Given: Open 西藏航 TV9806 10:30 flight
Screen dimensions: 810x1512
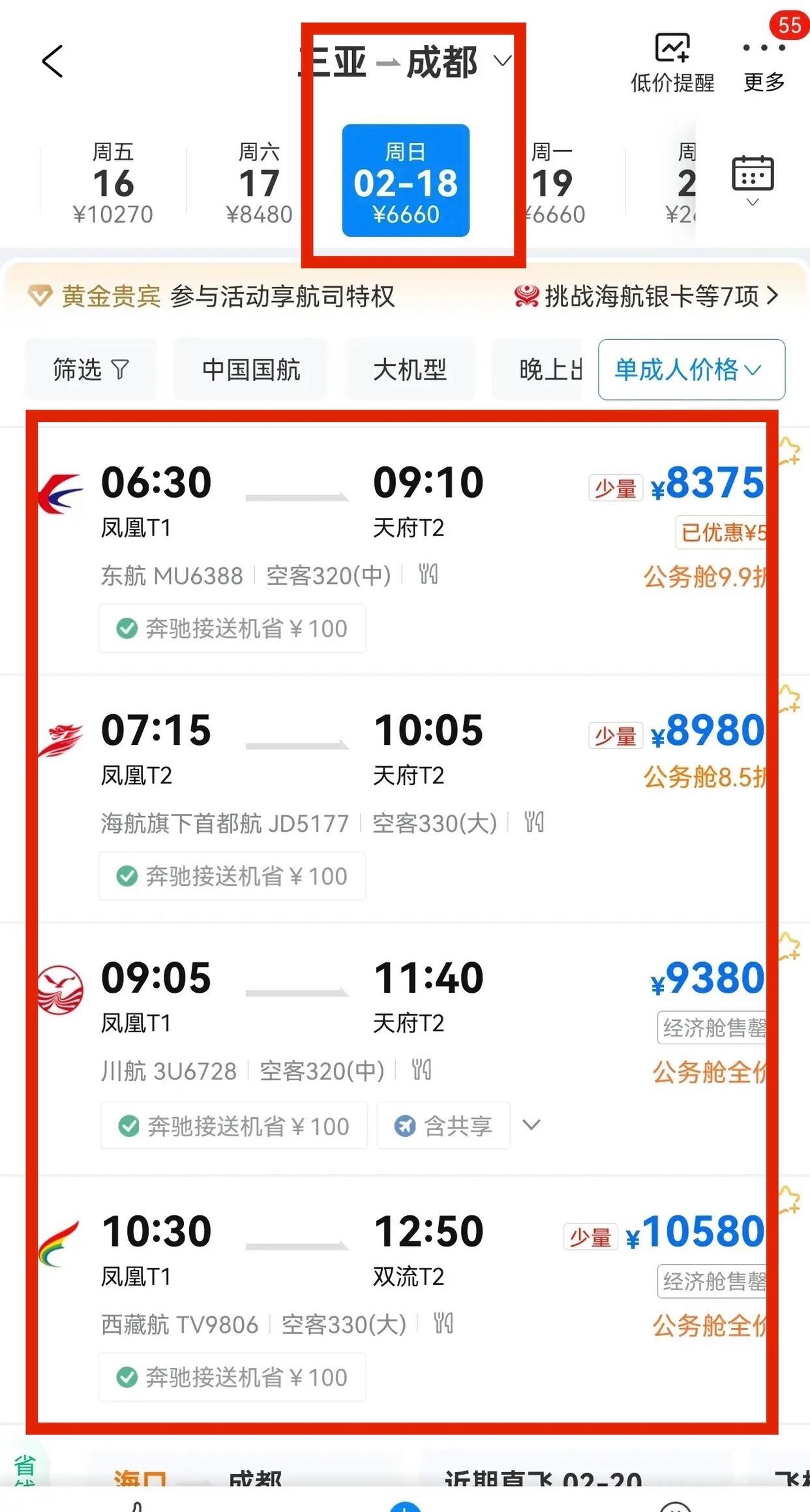Looking at the screenshot, I should tap(391, 1265).
